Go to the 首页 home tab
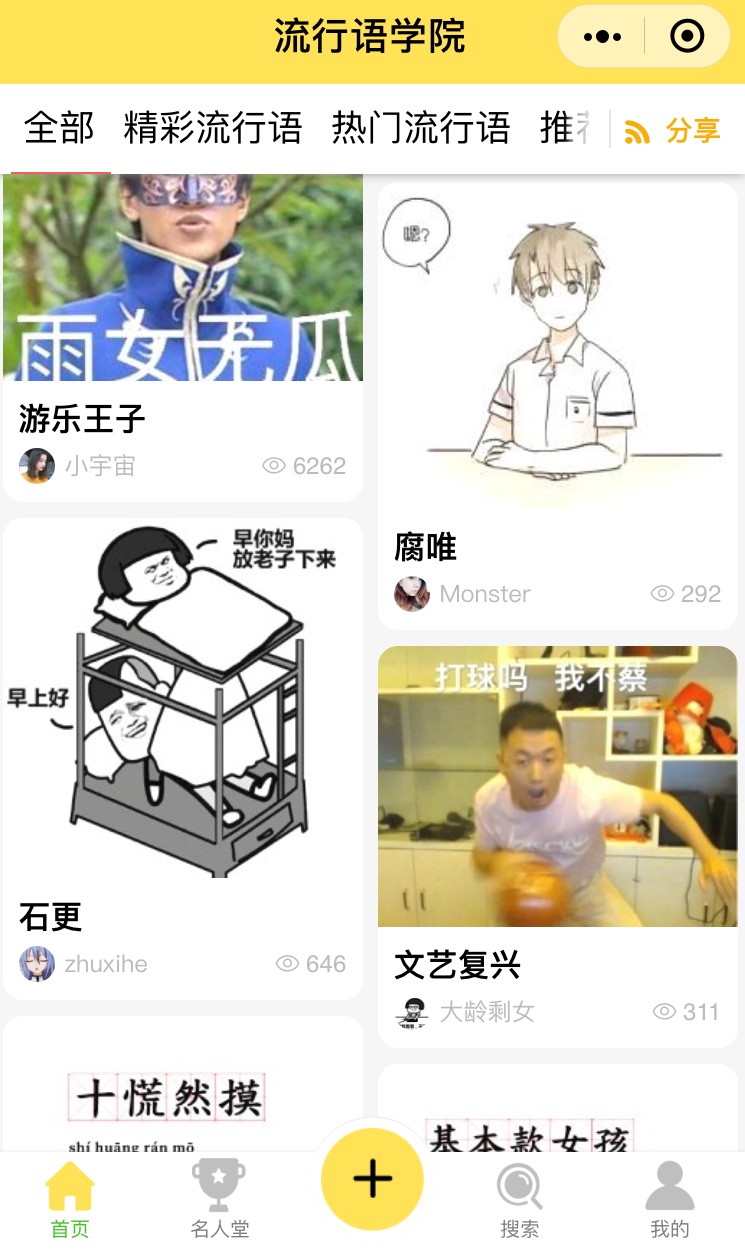The width and height of the screenshot is (745, 1250). pos(70,1199)
